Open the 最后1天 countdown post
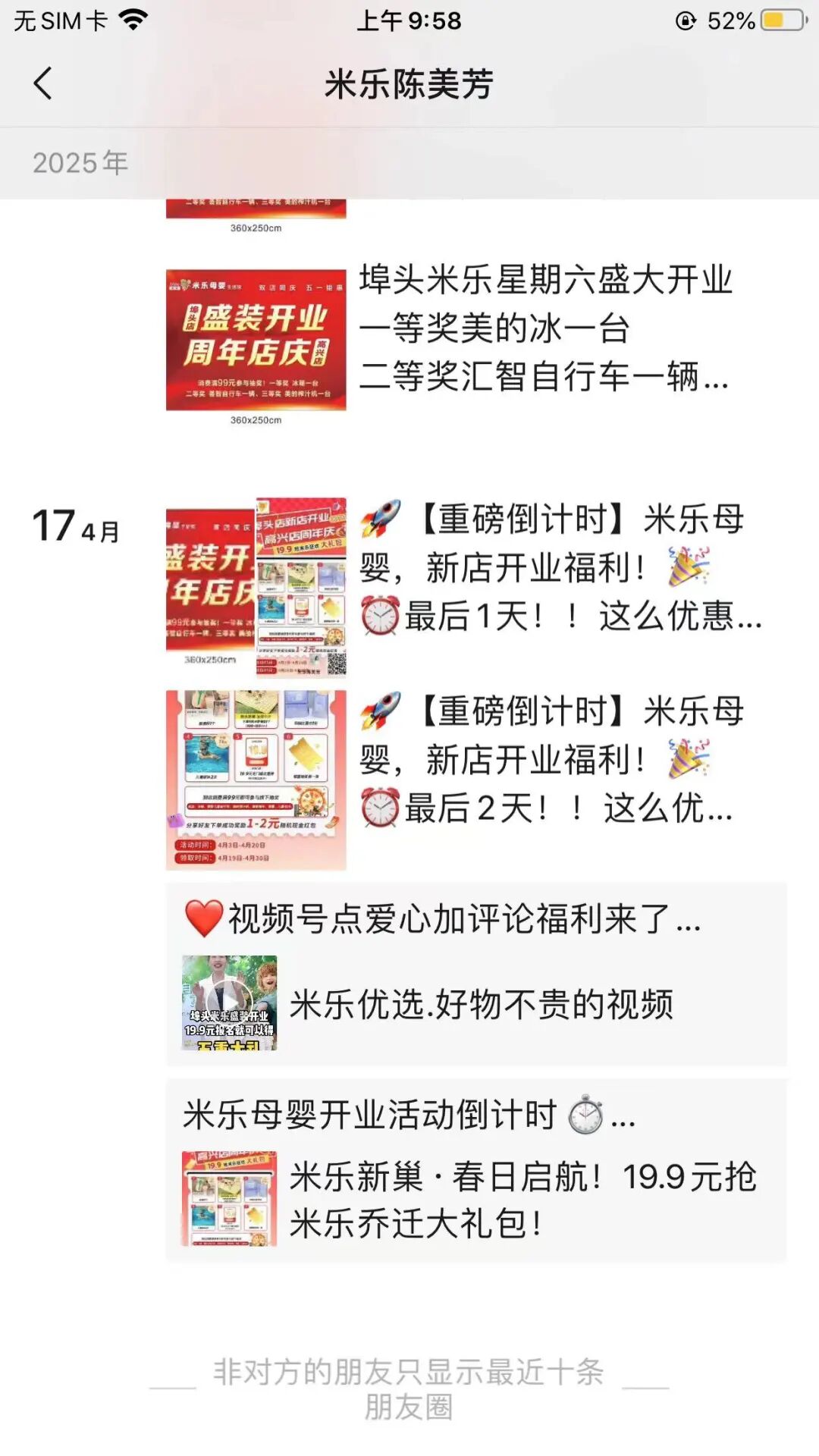Screen dimensions: 819x1456 pos(476,586)
